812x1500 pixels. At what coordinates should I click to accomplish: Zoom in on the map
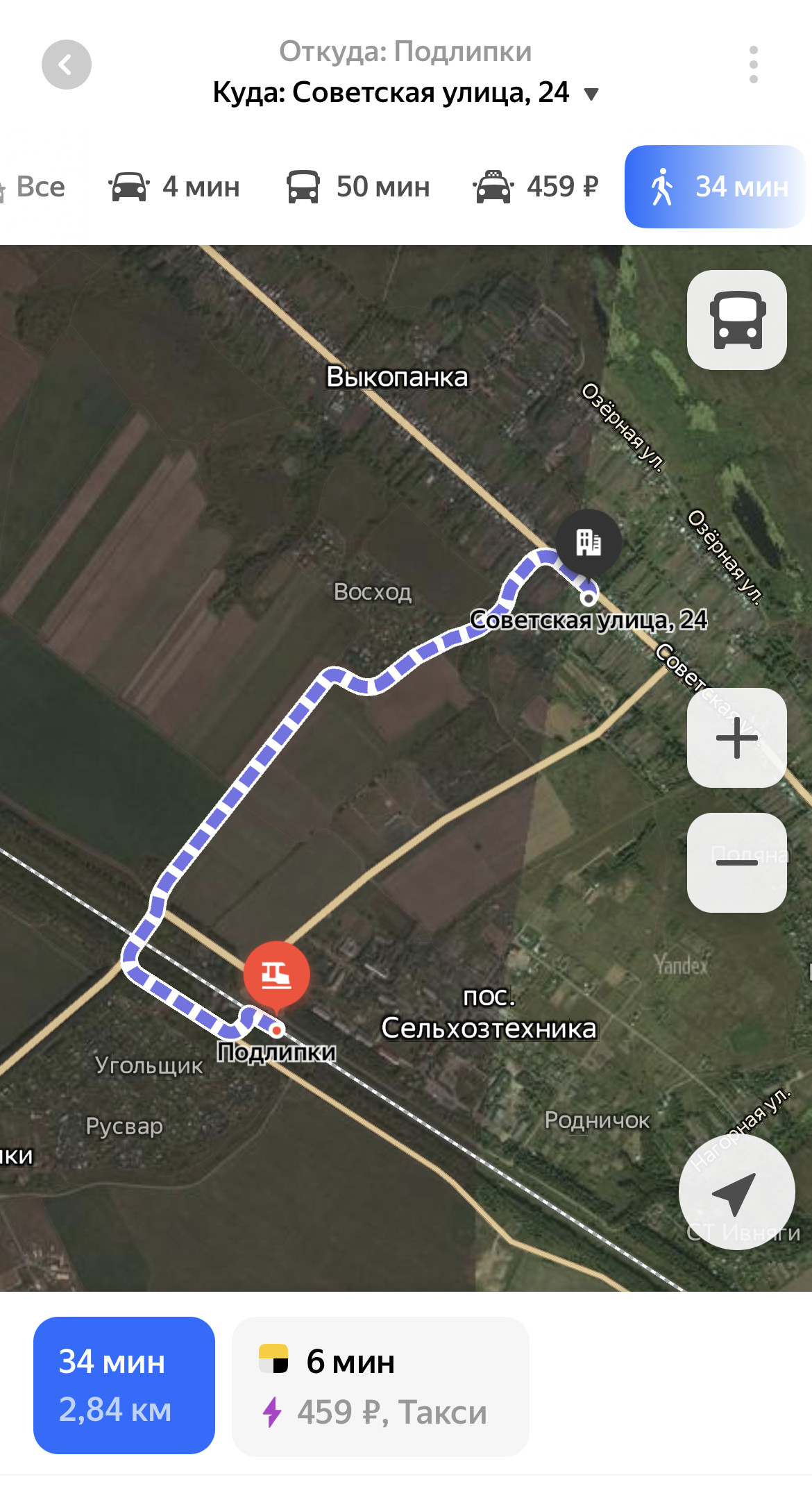click(736, 738)
